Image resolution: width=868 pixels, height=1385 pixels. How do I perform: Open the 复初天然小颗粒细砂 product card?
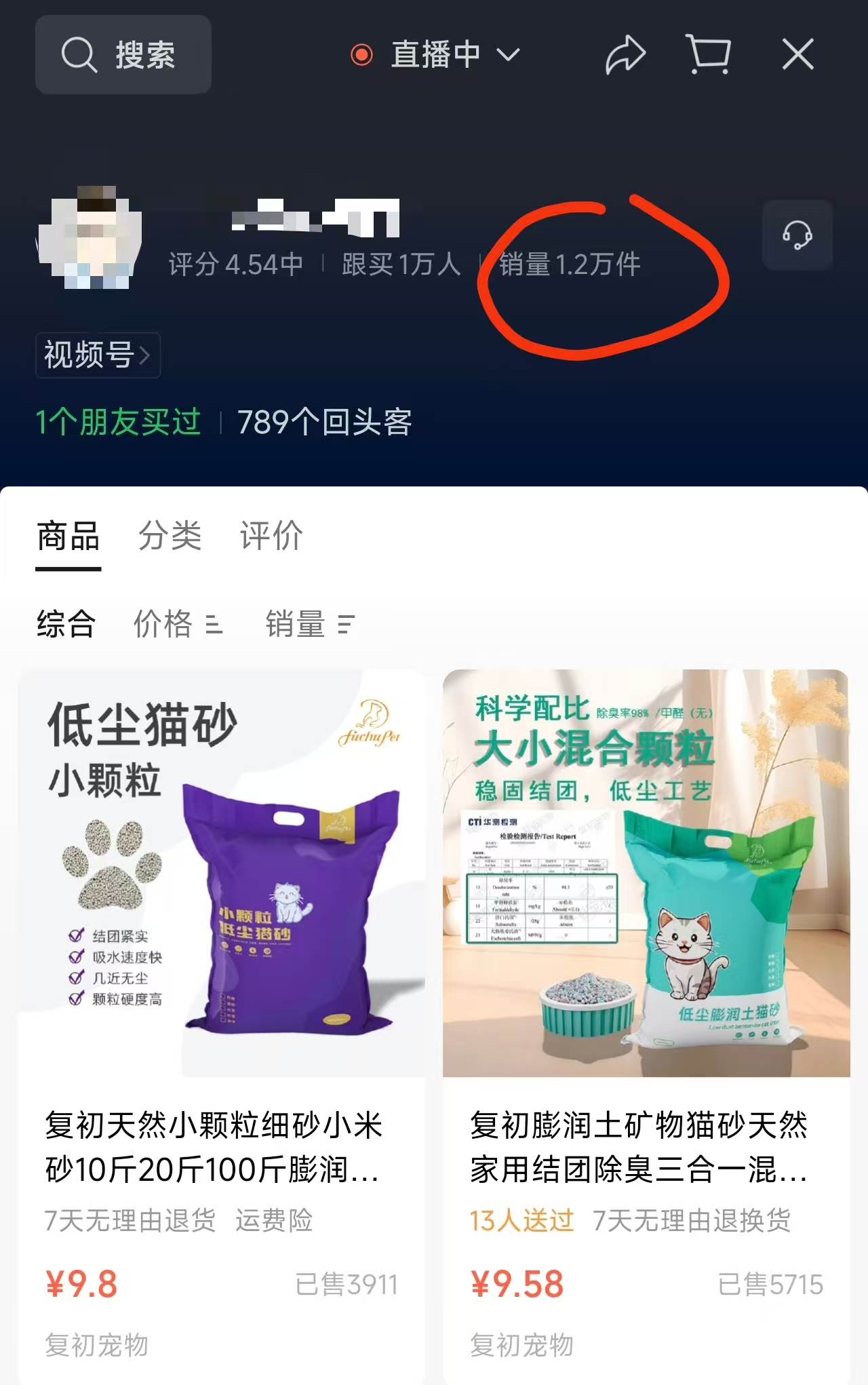pos(221,1017)
